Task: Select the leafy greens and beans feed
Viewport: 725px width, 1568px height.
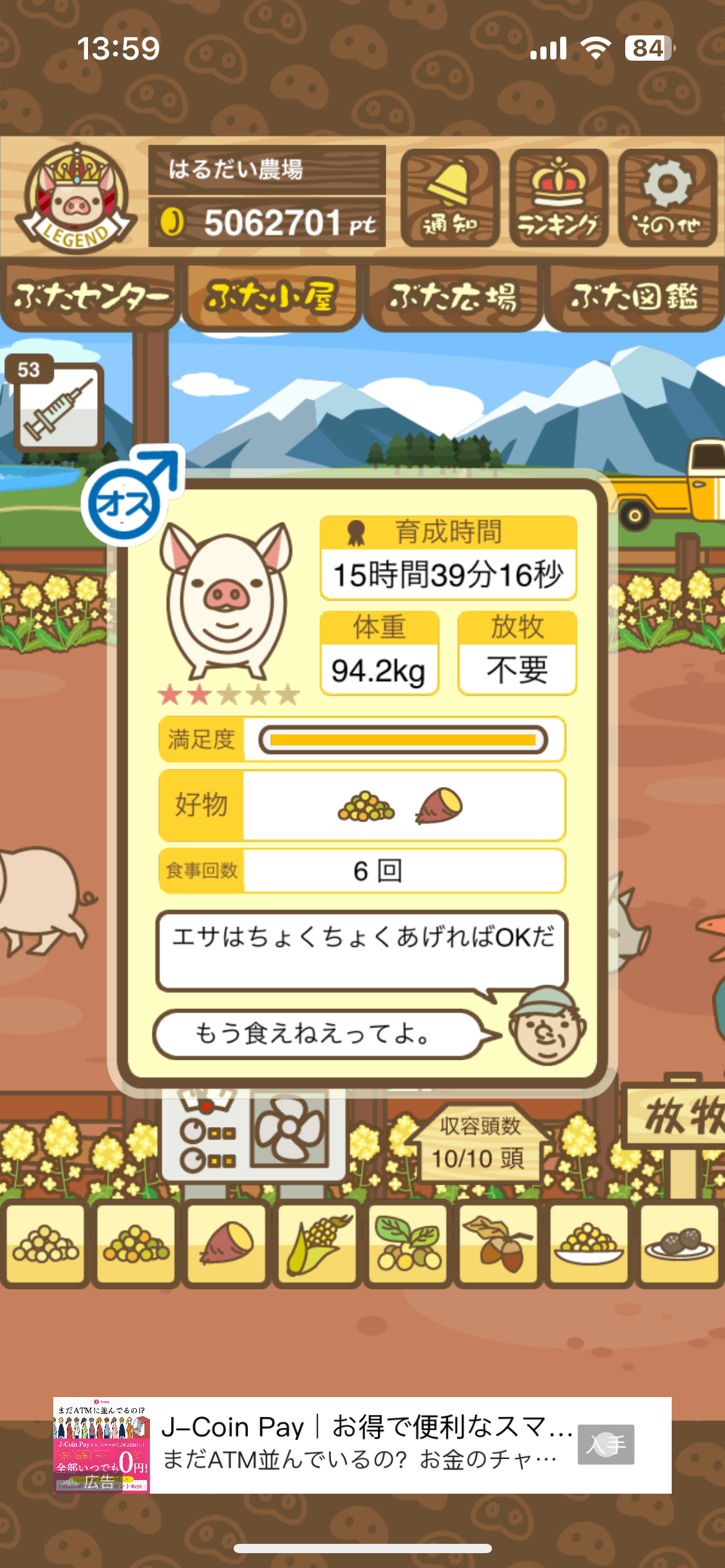Action: pos(408,1244)
